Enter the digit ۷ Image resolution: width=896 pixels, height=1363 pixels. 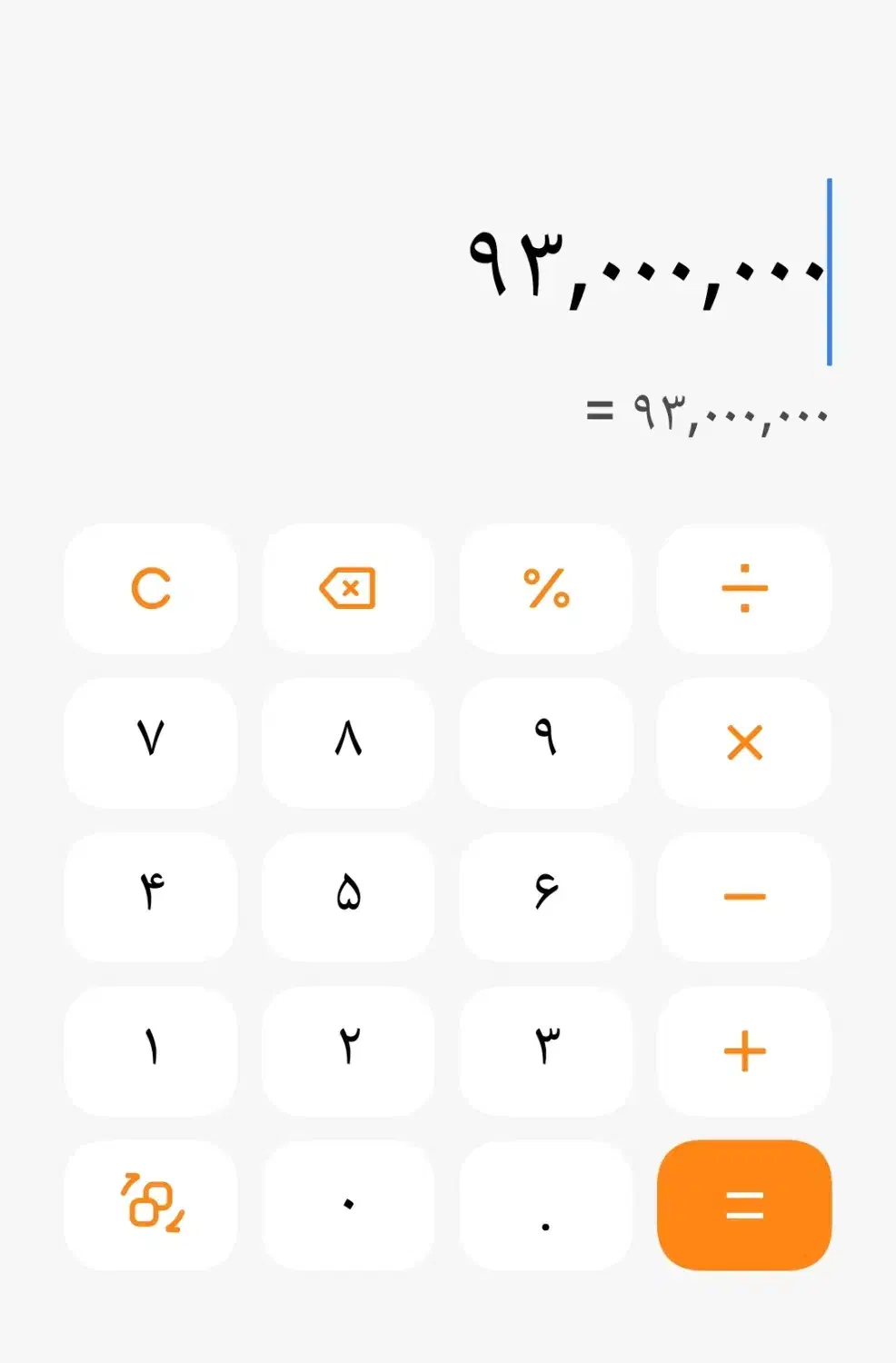[151, 742]
